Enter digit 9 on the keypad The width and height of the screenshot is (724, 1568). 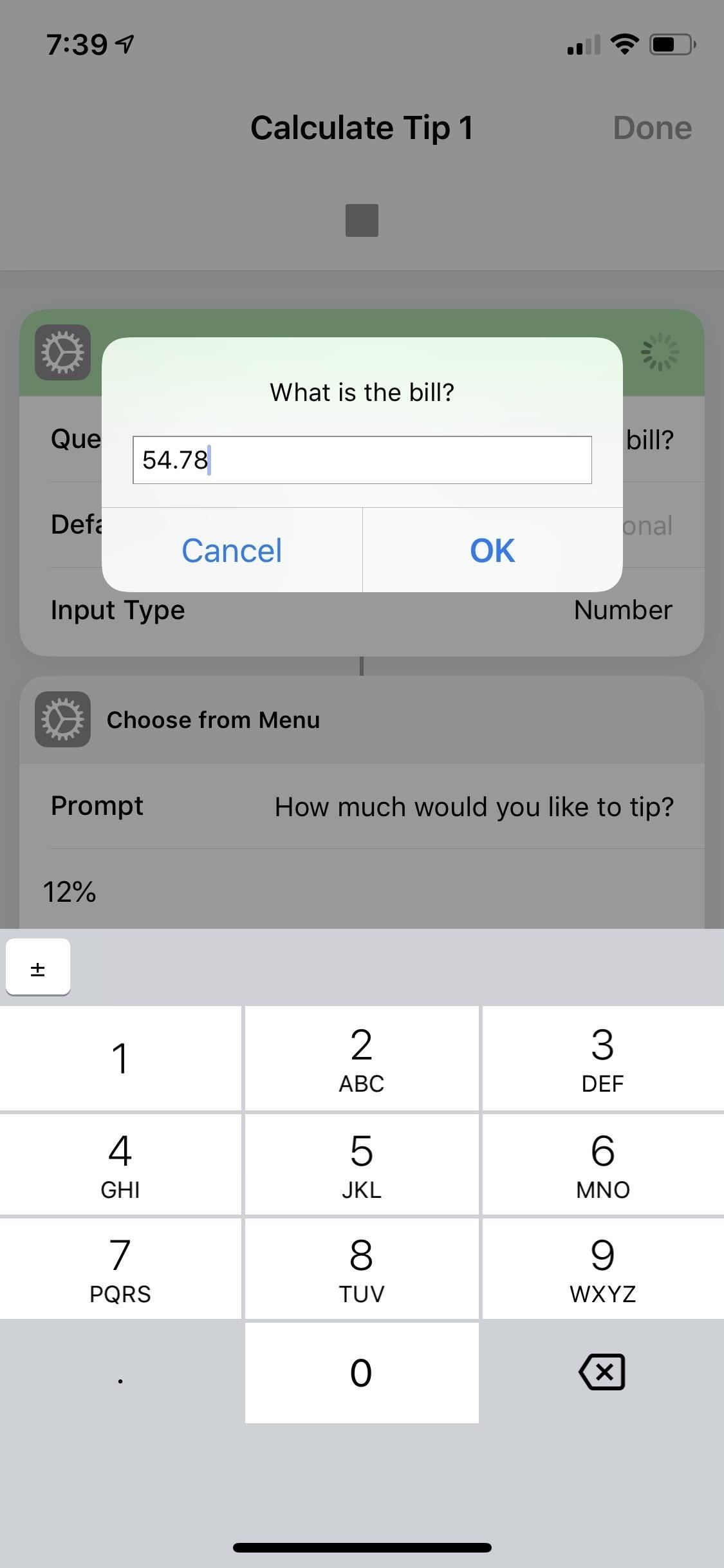pyautogui.click(x=602, y=1268)
